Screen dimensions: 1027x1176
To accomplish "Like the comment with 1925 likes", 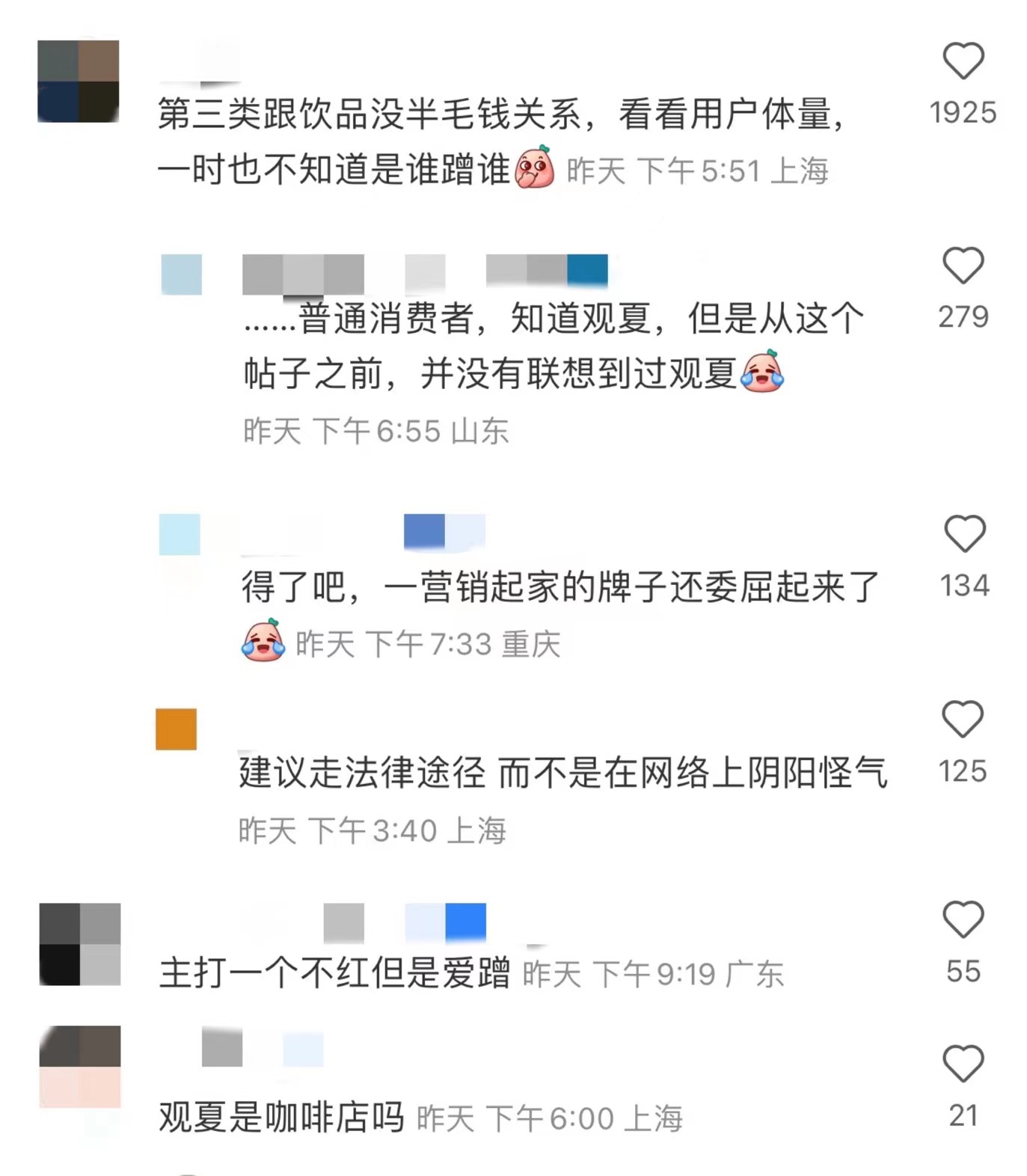I will point(963,61).
